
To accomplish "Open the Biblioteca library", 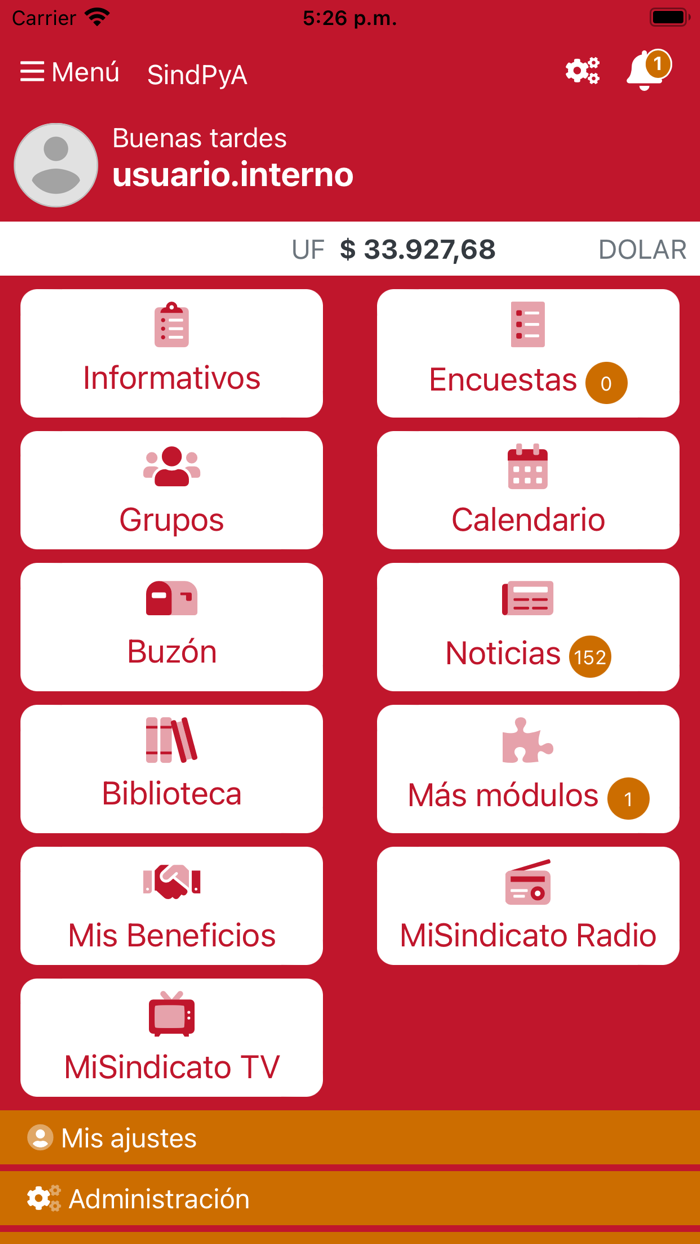I will point(172,768).
